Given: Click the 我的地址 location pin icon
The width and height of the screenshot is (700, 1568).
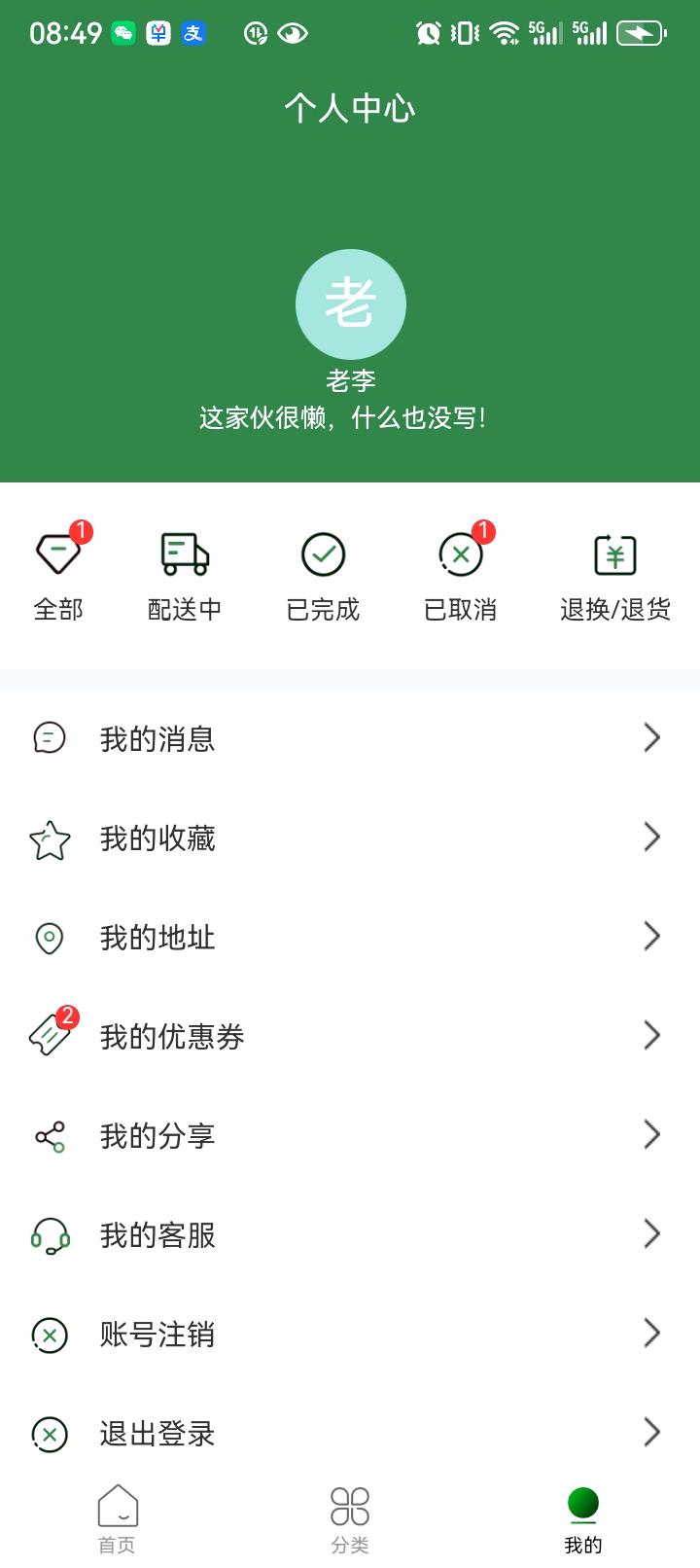Looking at the screenshot, I should 51,937.
